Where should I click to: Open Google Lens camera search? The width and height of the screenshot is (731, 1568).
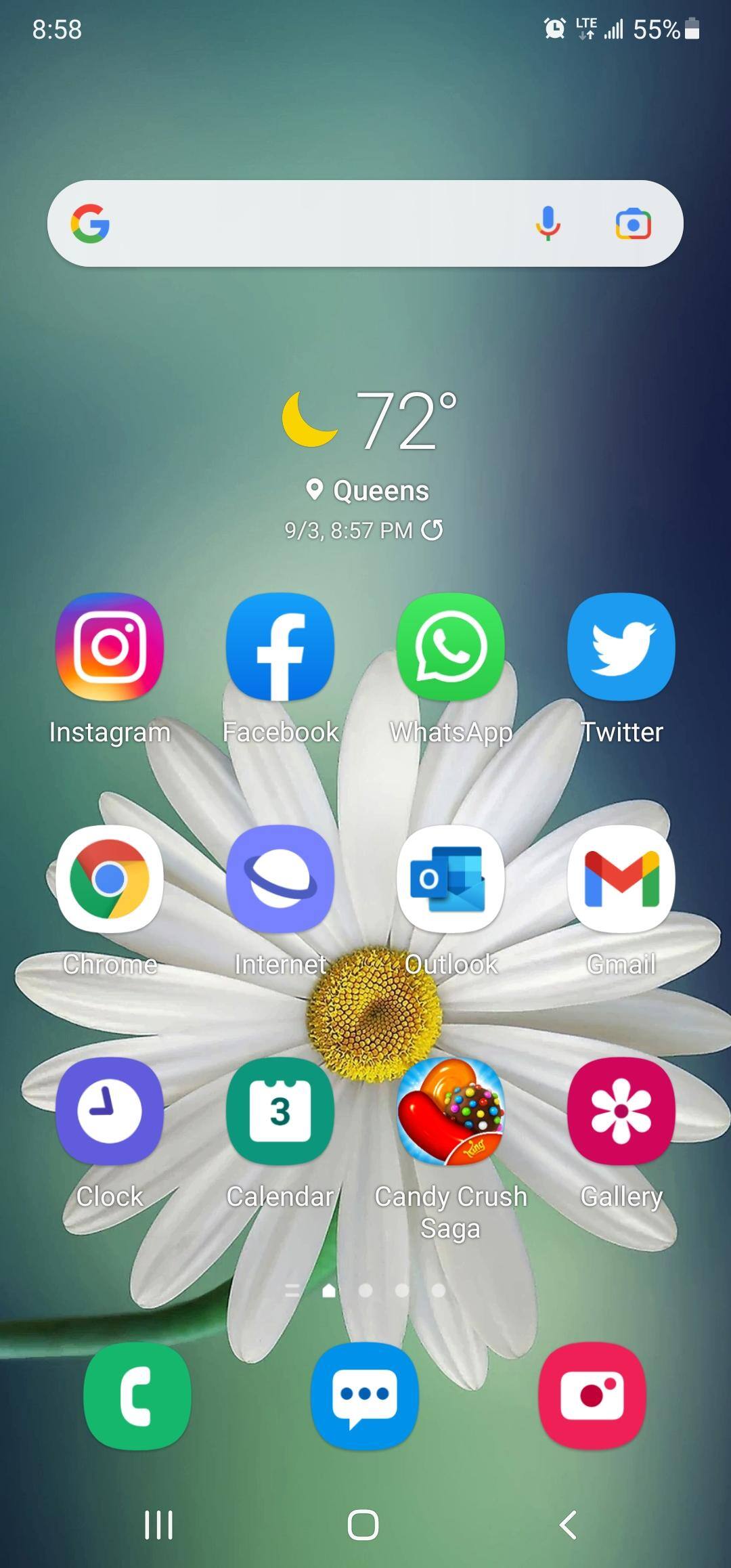coord(633,224)
